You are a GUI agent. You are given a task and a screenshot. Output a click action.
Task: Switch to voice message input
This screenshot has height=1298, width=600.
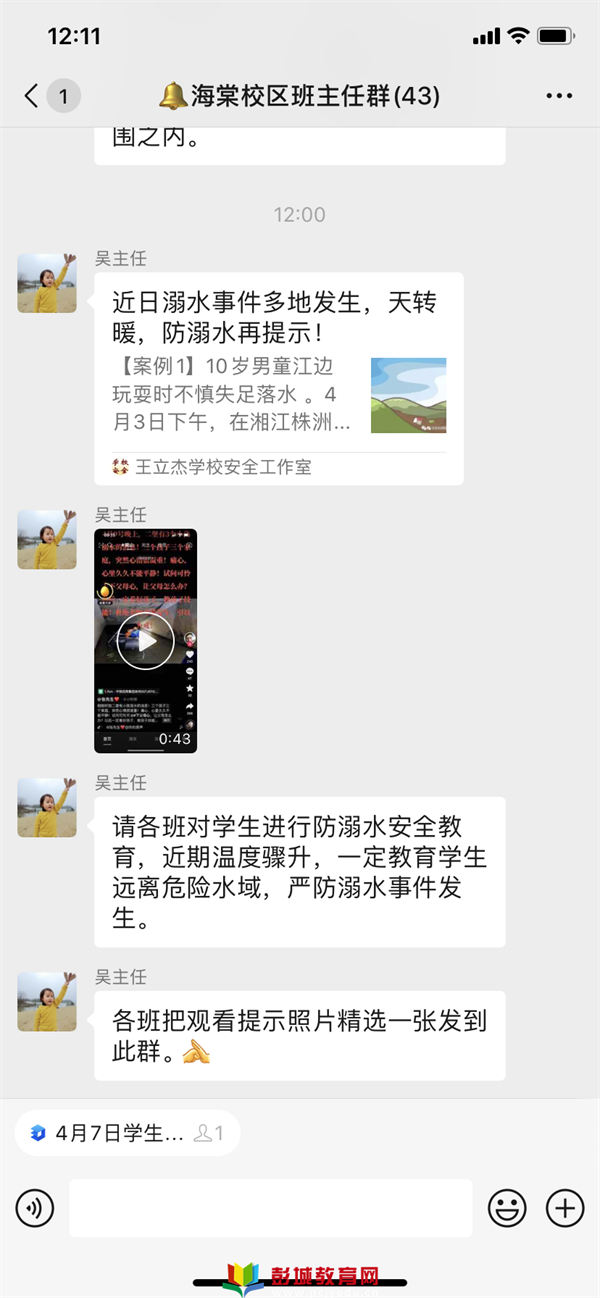(35, 1209)
